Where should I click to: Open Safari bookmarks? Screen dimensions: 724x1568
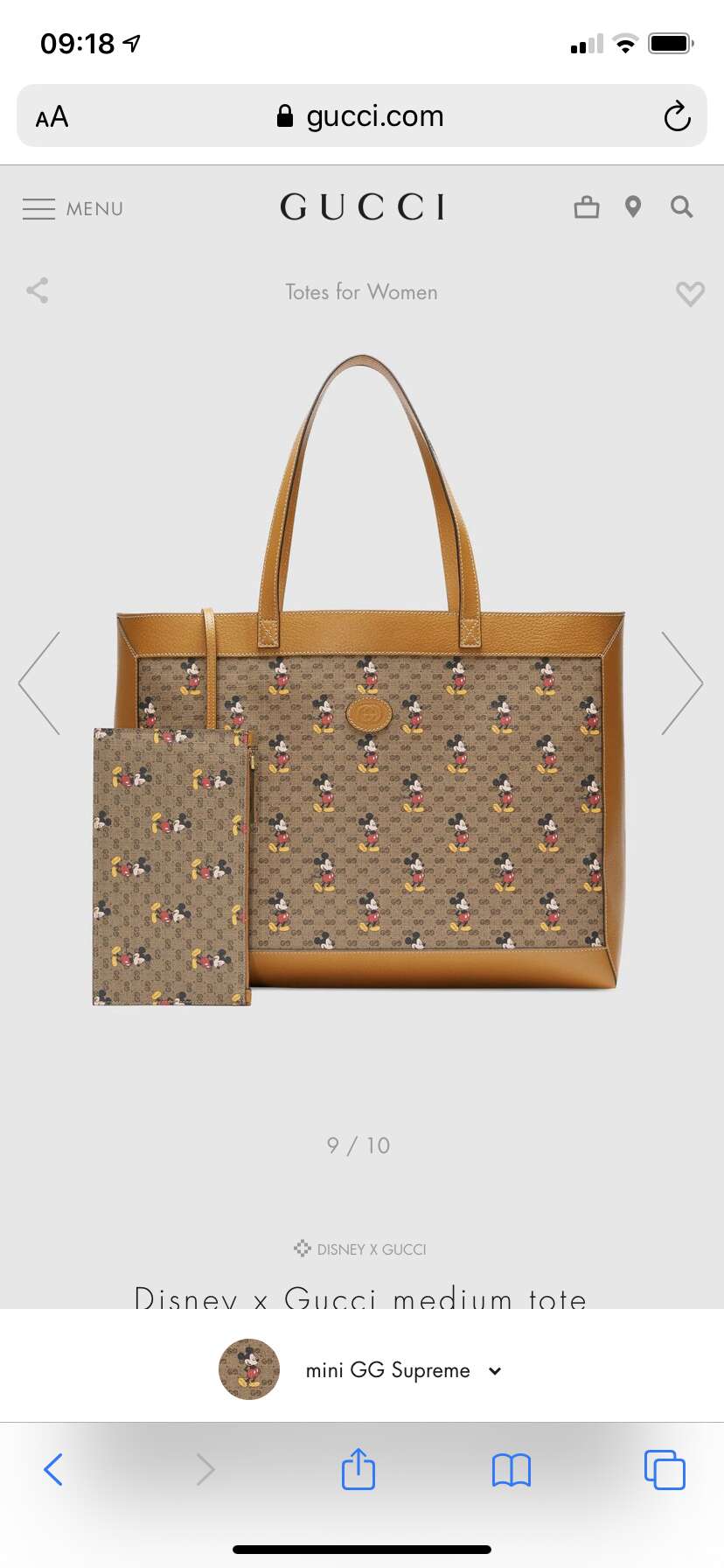[x=512, y=1470]
